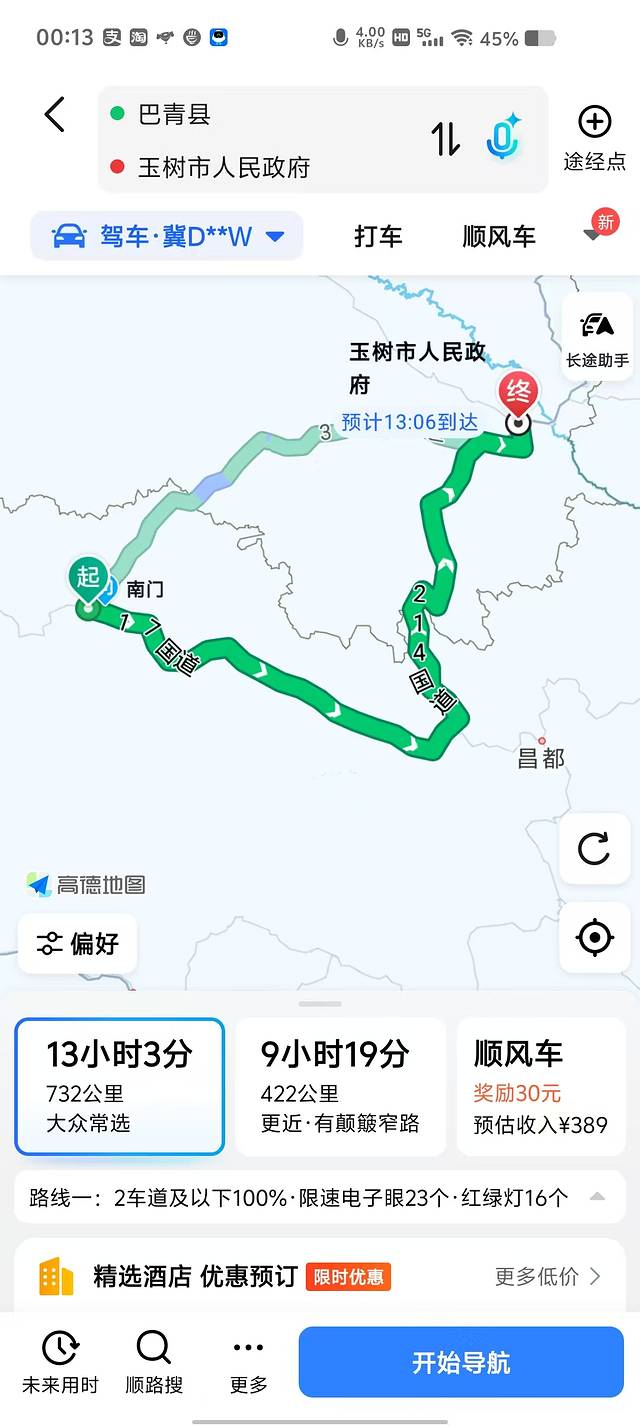Switch to the 顺风车 tab
Screen dimensions: 640x1426
pyautogui.click(x=498, y=237)
